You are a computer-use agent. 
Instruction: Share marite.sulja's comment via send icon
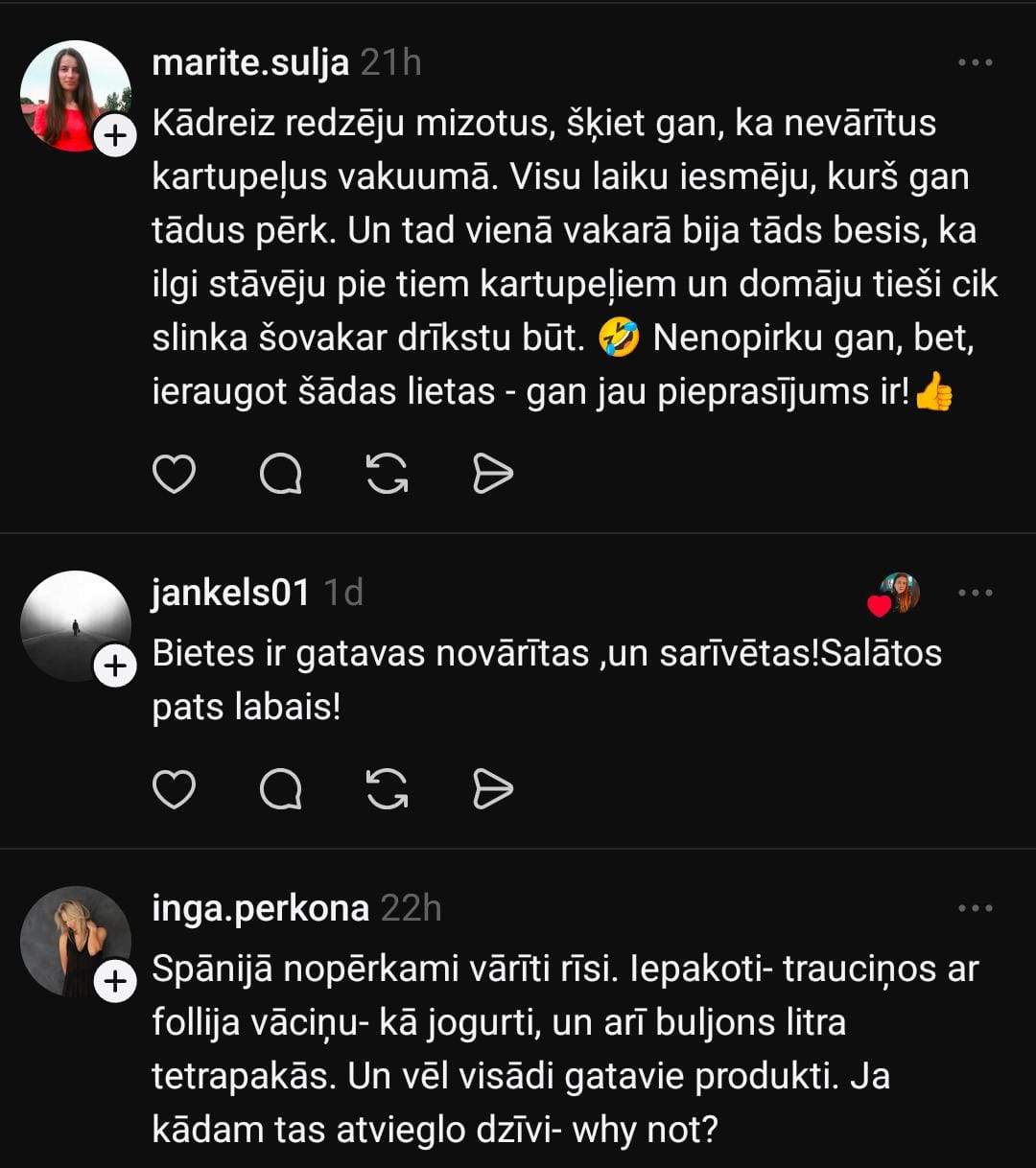tap(493, 474)
